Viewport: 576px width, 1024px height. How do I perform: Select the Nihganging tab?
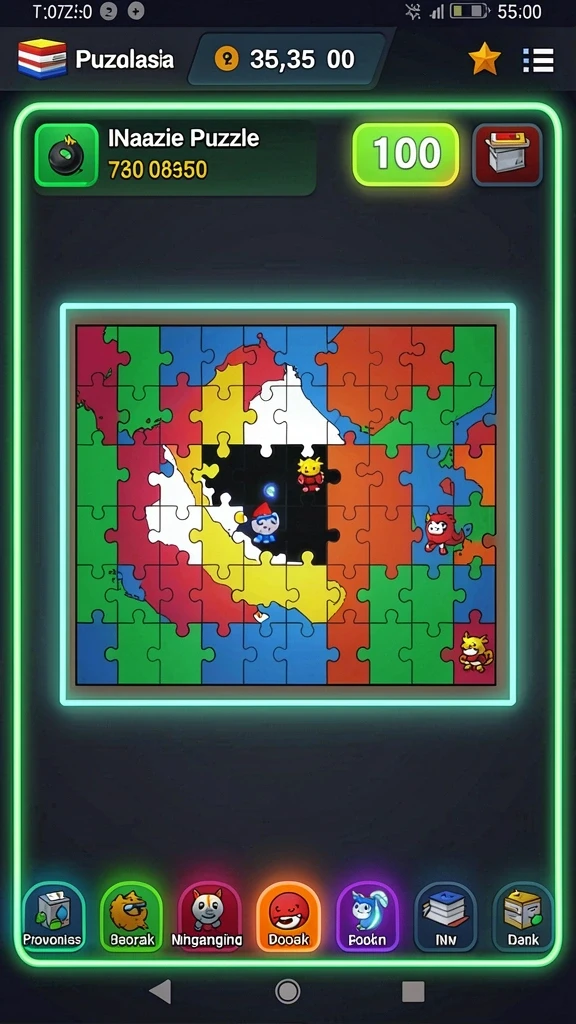pyautogui.click(x=208, y=917)
